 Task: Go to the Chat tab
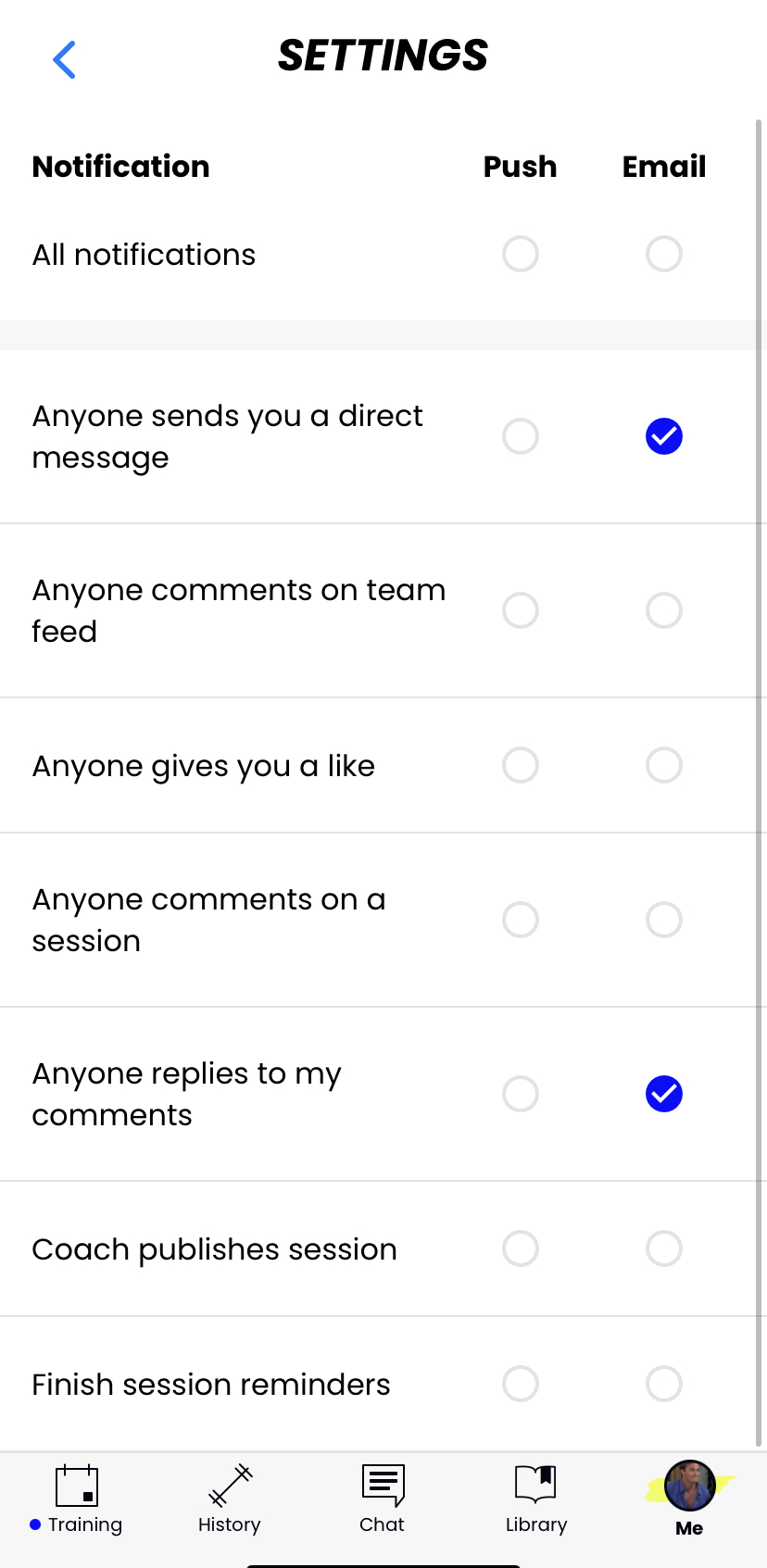click(x=383, y=1499)
